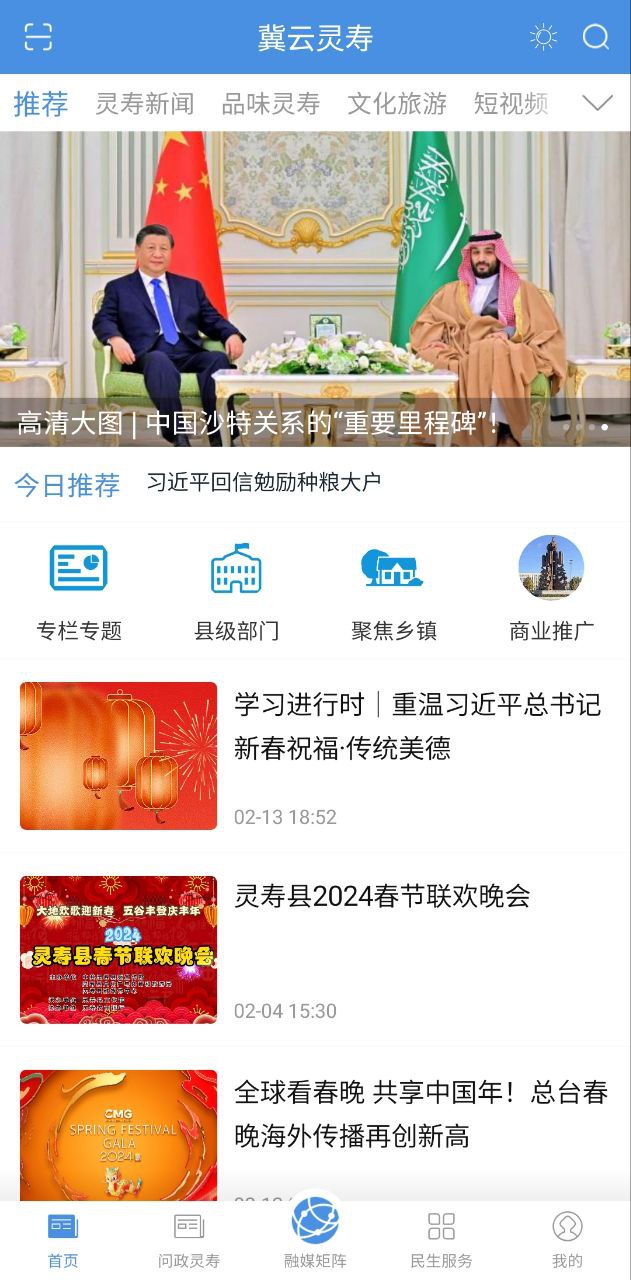Image resolution: width=631 pixels, height=1280 pixels.
Task: Go to 民生服务 in bottom navigation
Action: [x=441, y=1240]
